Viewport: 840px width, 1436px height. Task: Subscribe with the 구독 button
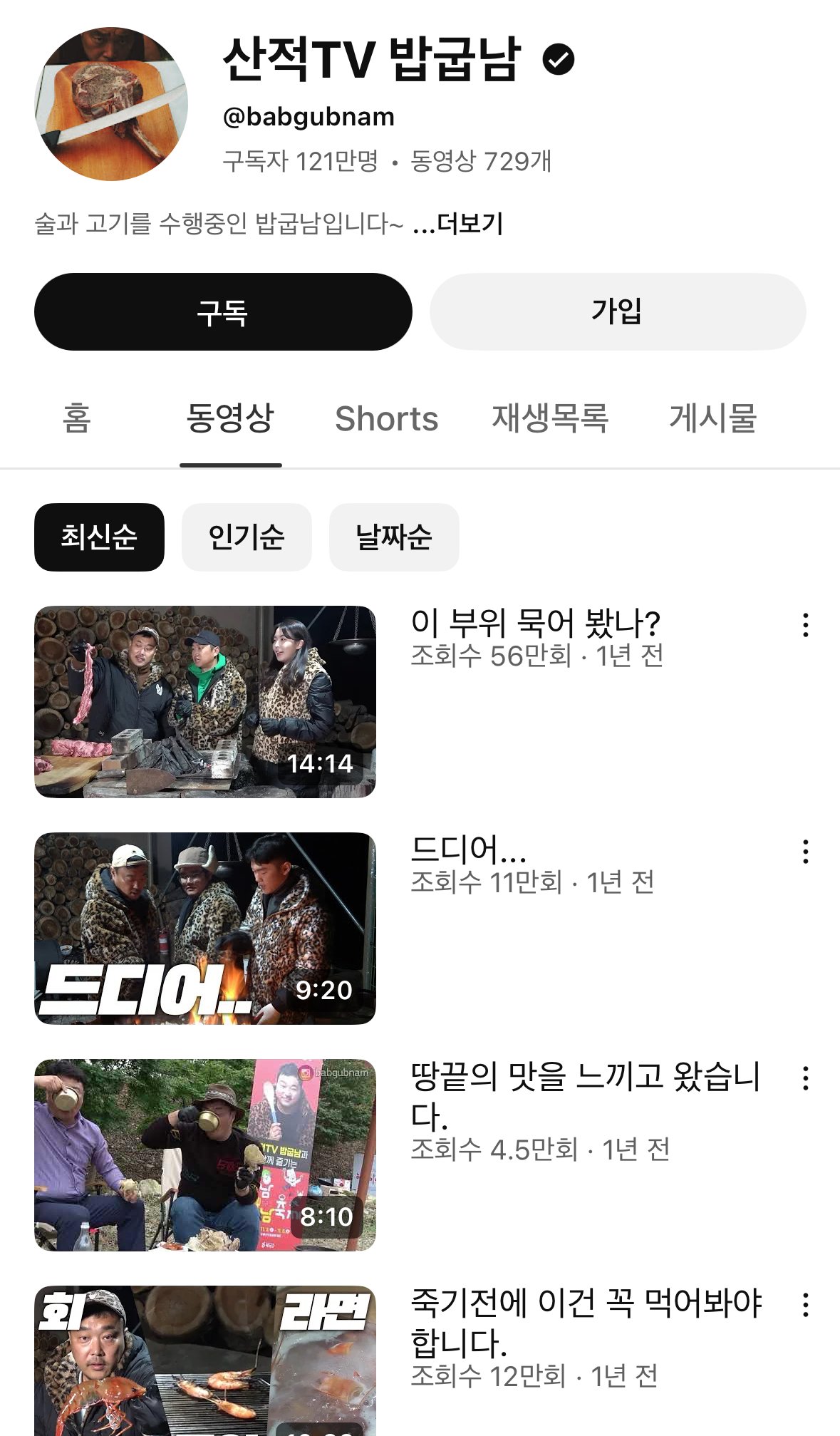click(223, 312)
